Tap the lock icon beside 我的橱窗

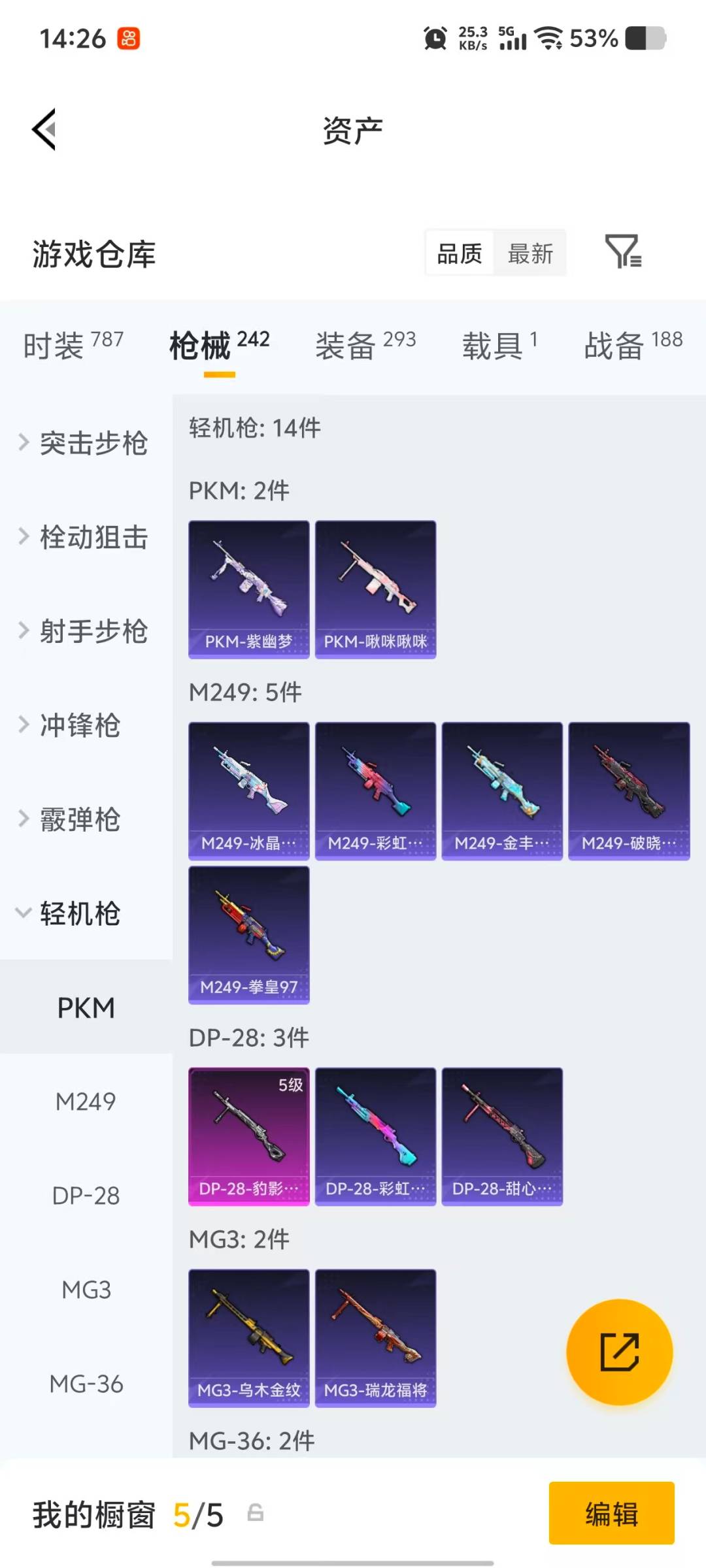point(255,1517)
